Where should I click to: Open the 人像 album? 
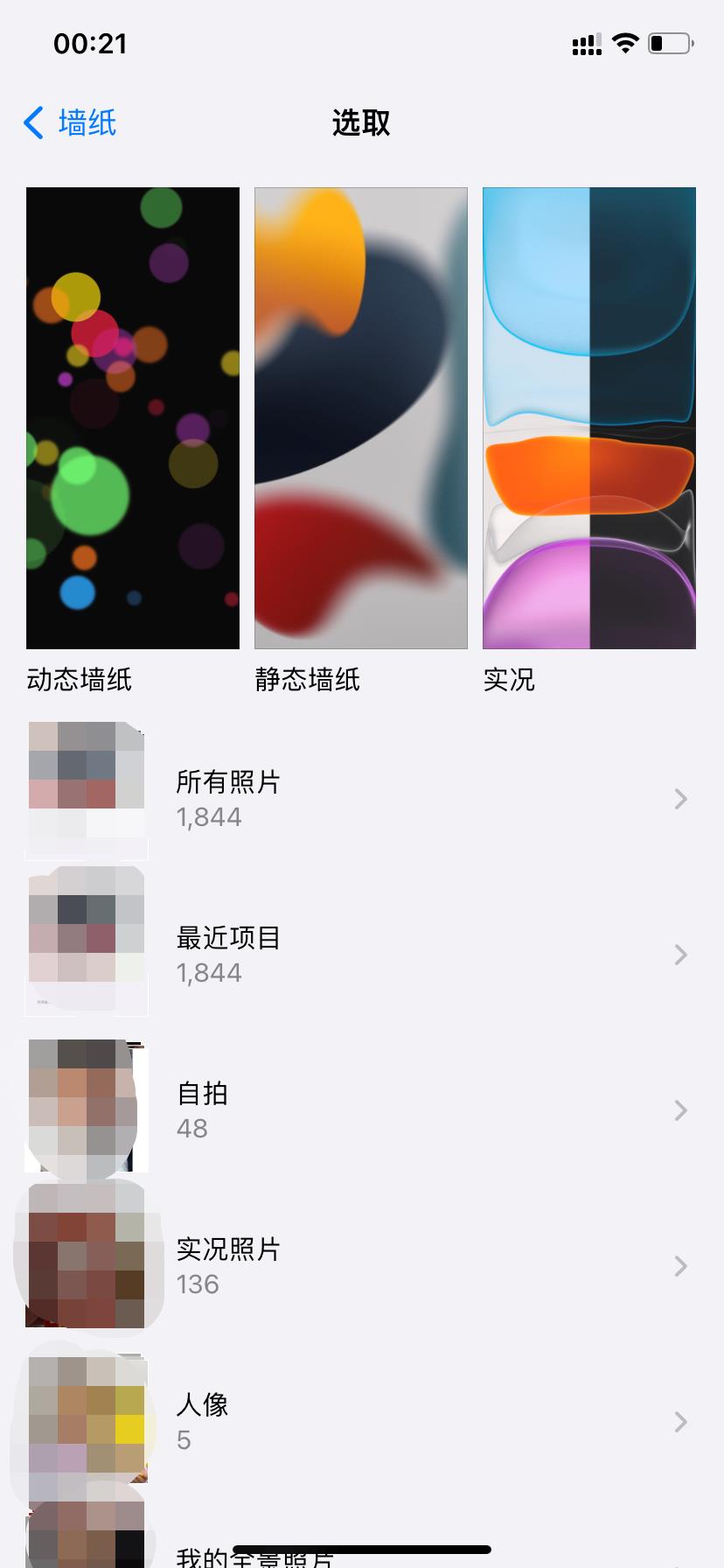tap(360, 1421)
